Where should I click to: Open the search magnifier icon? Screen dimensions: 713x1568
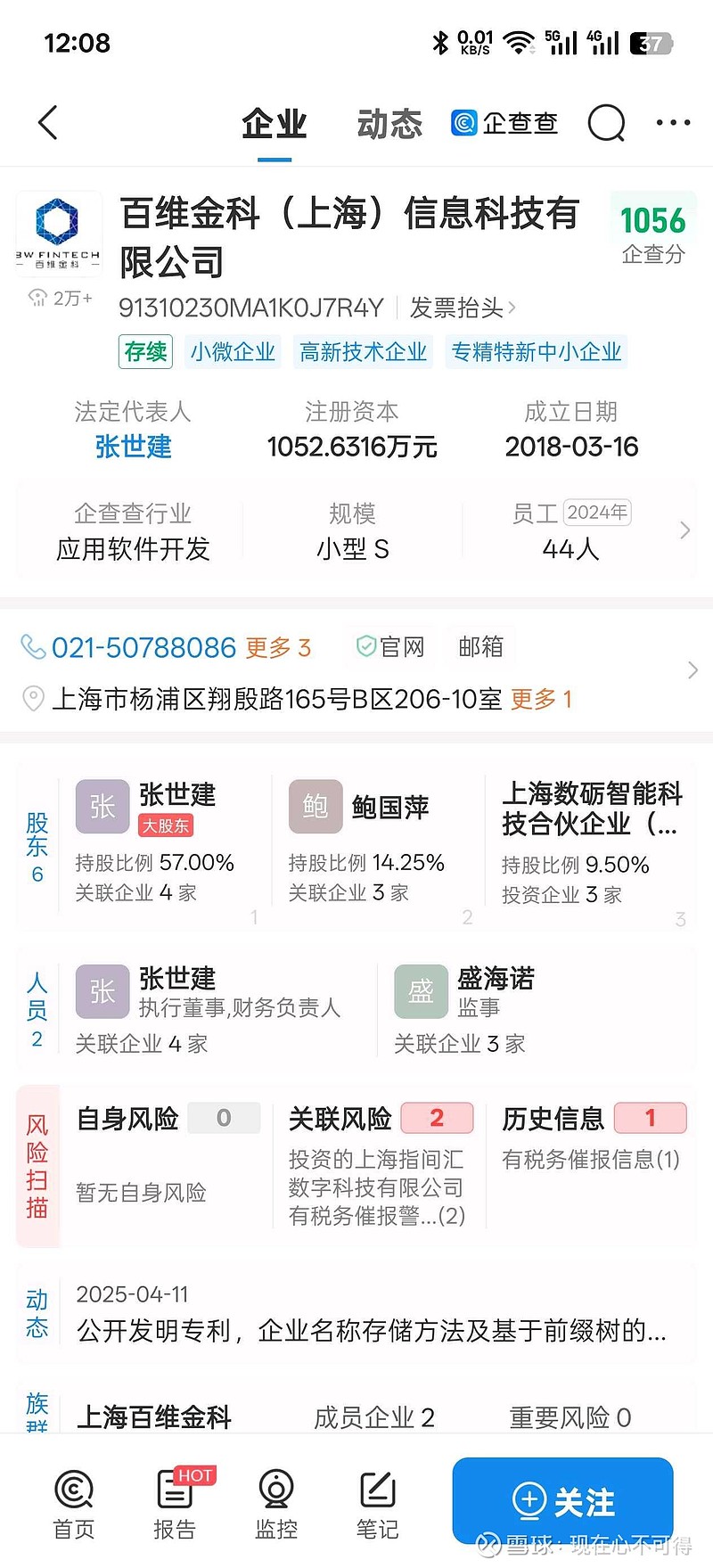click(607, 123)
